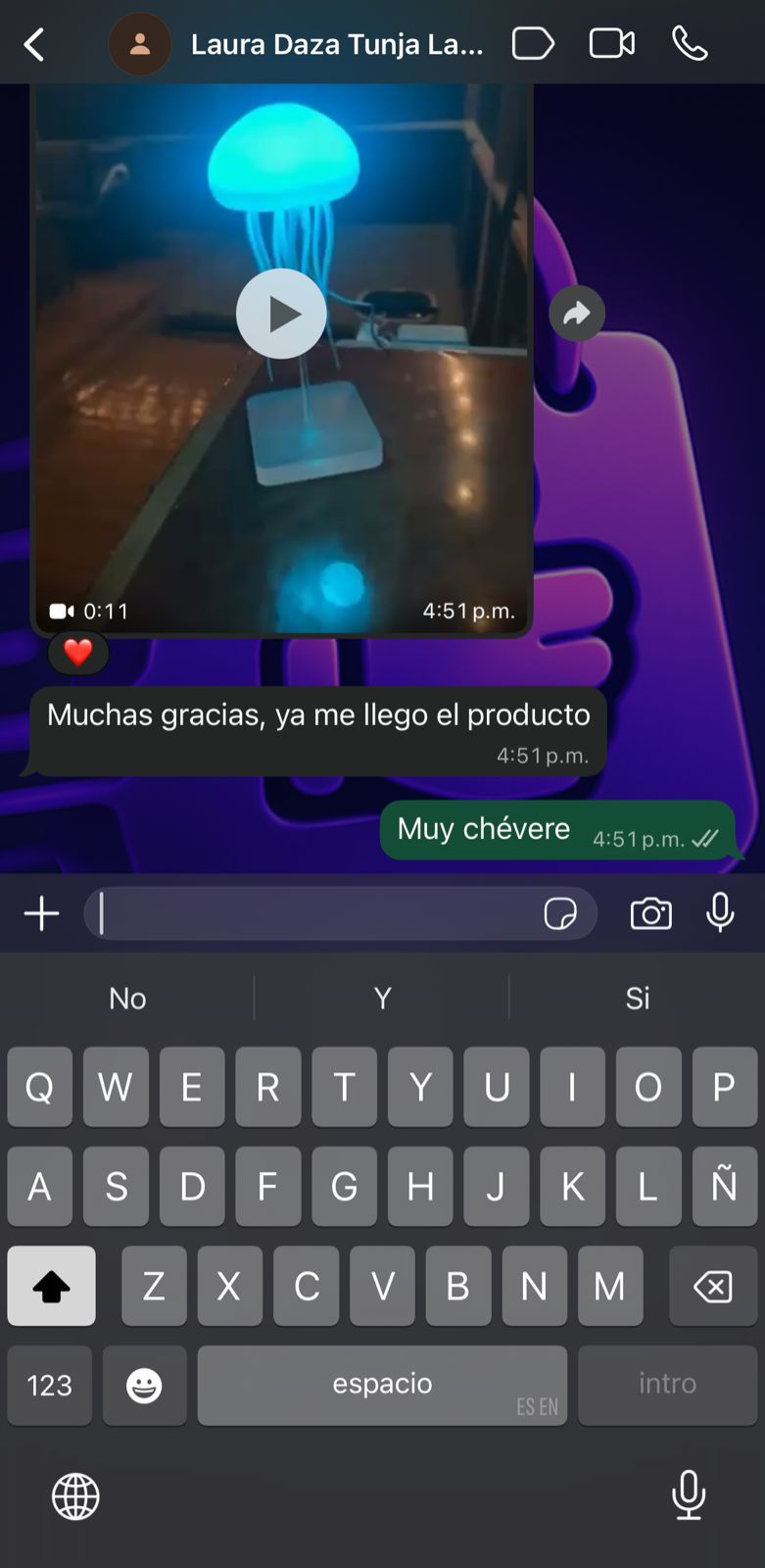Viewport: 765px width, 1568px height.
Task: Switch keyboard language with the globe key
Action: [x=75, y=1496]
